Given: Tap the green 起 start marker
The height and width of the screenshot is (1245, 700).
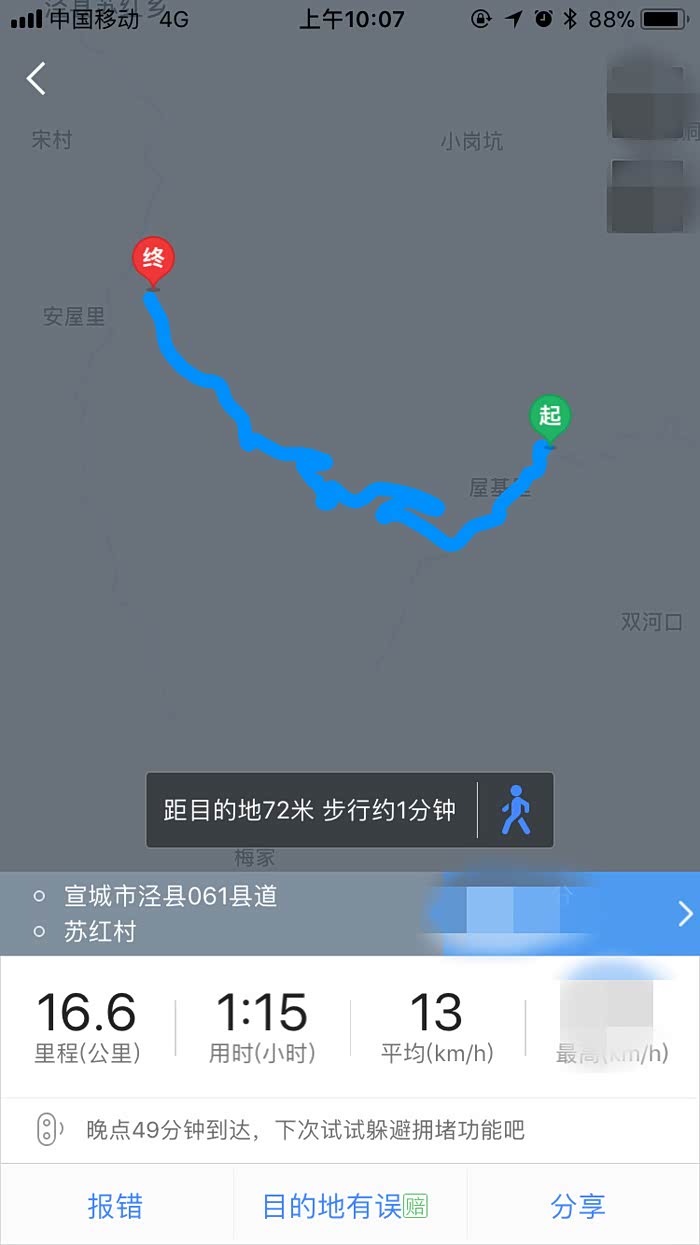Looking at the screenshot, I should (550, 416).
